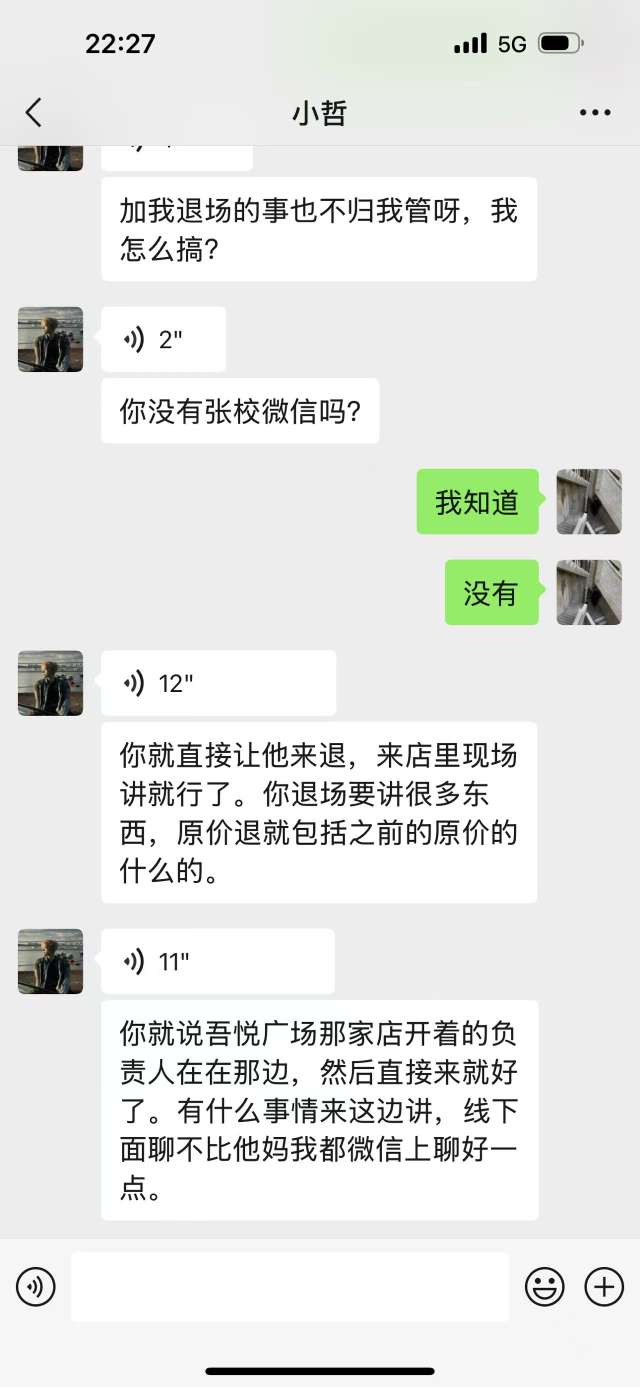The image size is (640, 1387).
Task: Open my profile from the 没有 avatar
Action: click(x=589, y=592)
